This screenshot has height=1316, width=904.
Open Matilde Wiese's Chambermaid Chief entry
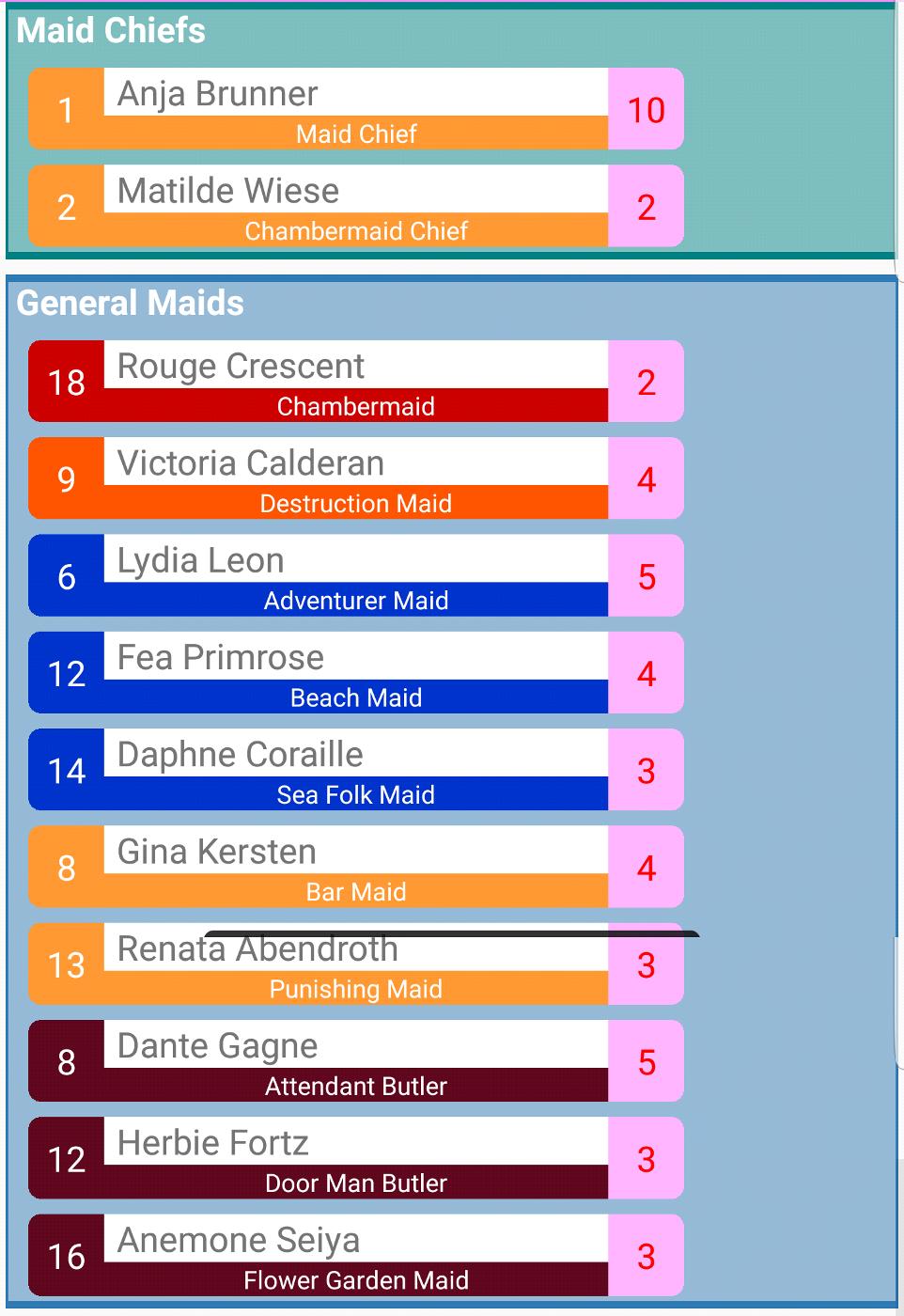[355, 206]
